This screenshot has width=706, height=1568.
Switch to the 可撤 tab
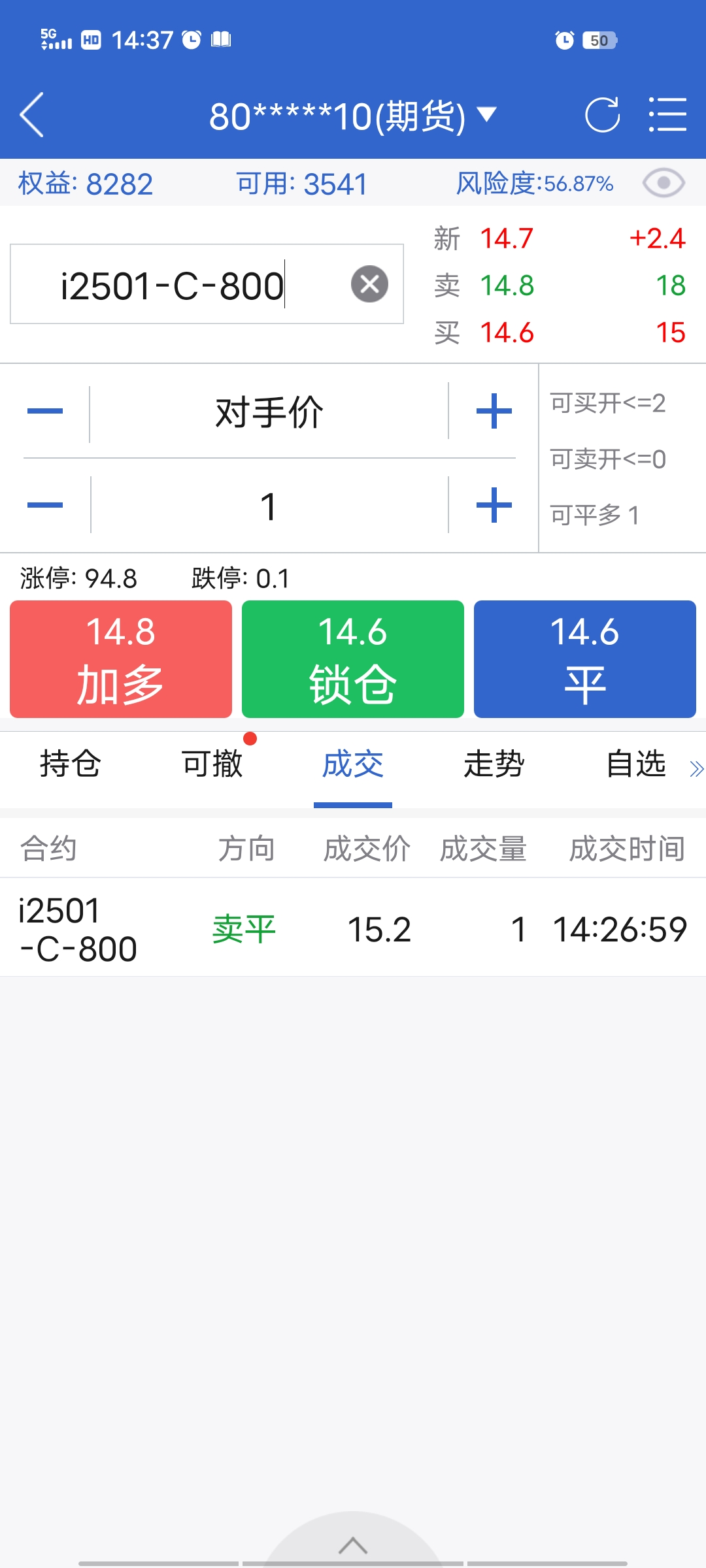212,764
